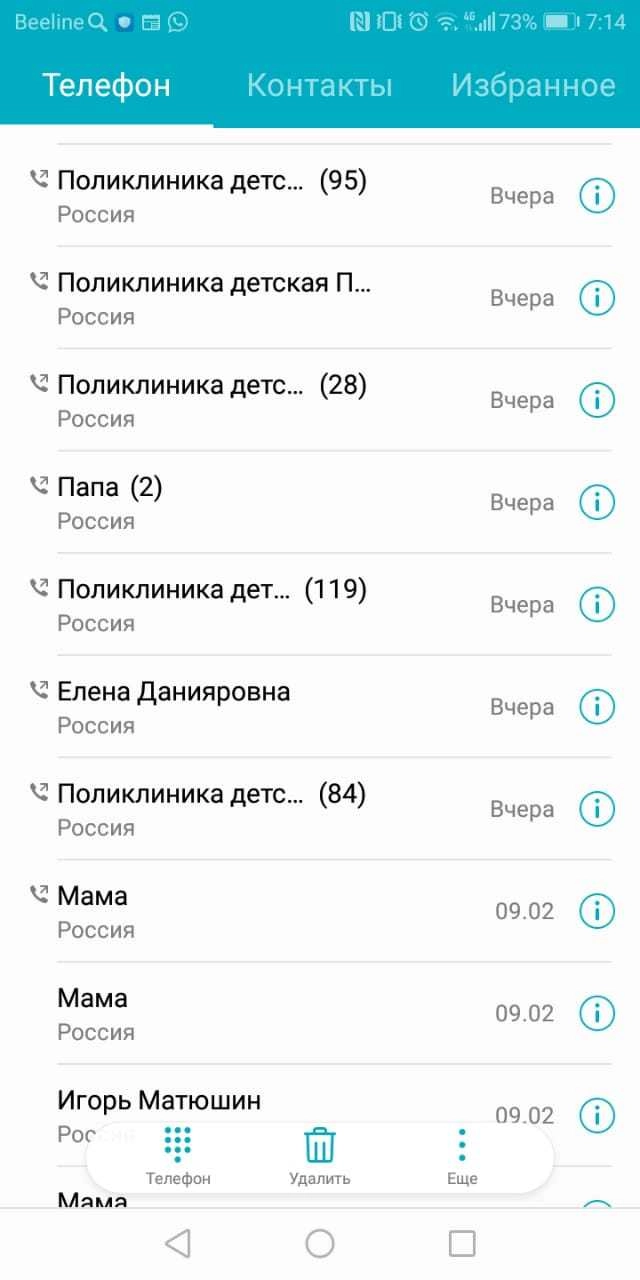Image resolution: width=640 pixels, height=1280 pixels.
Task: Switch to the Контакты tab
Action: (319, 86)
